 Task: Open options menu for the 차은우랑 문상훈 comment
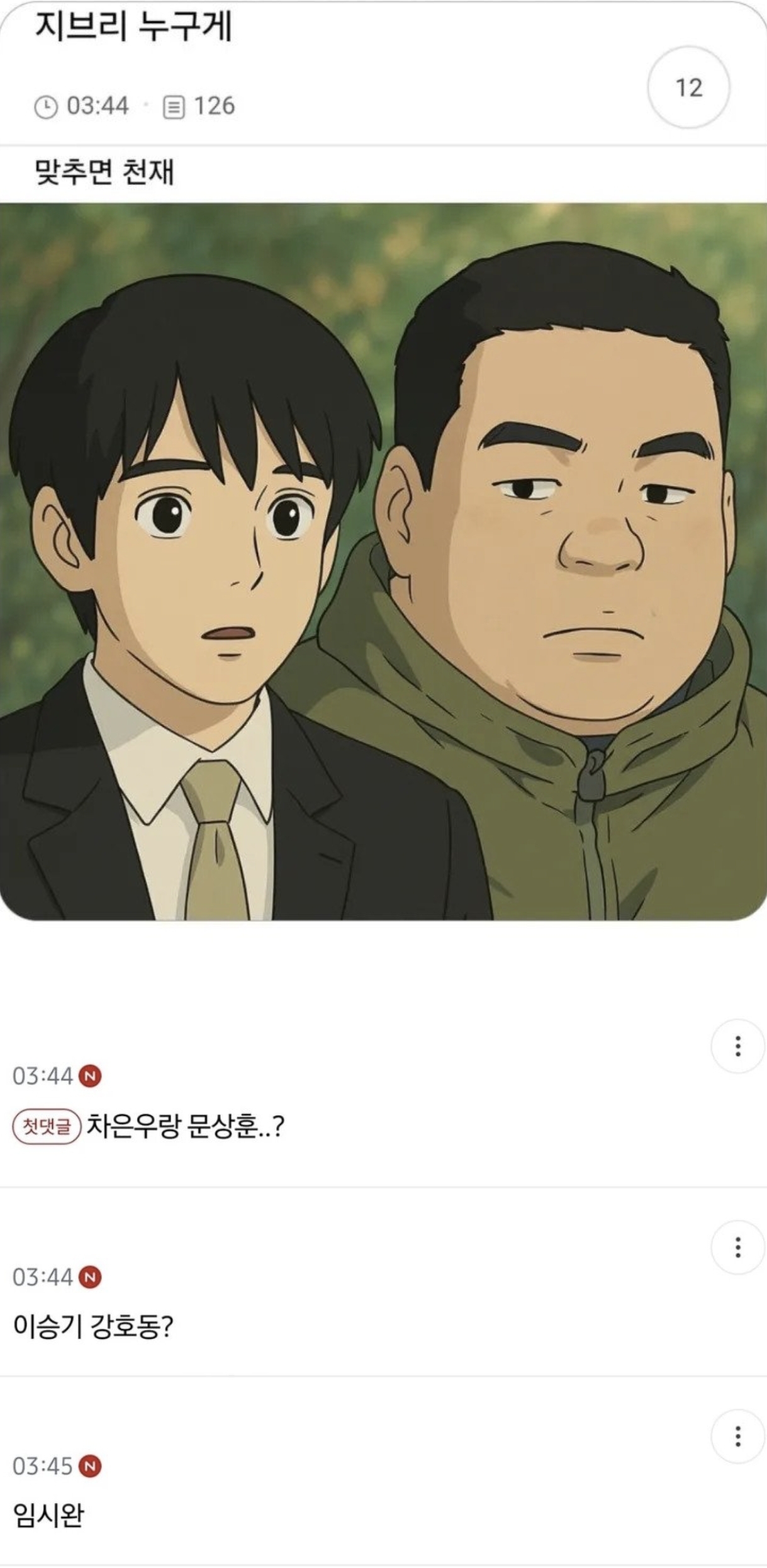coord(737,1046)
